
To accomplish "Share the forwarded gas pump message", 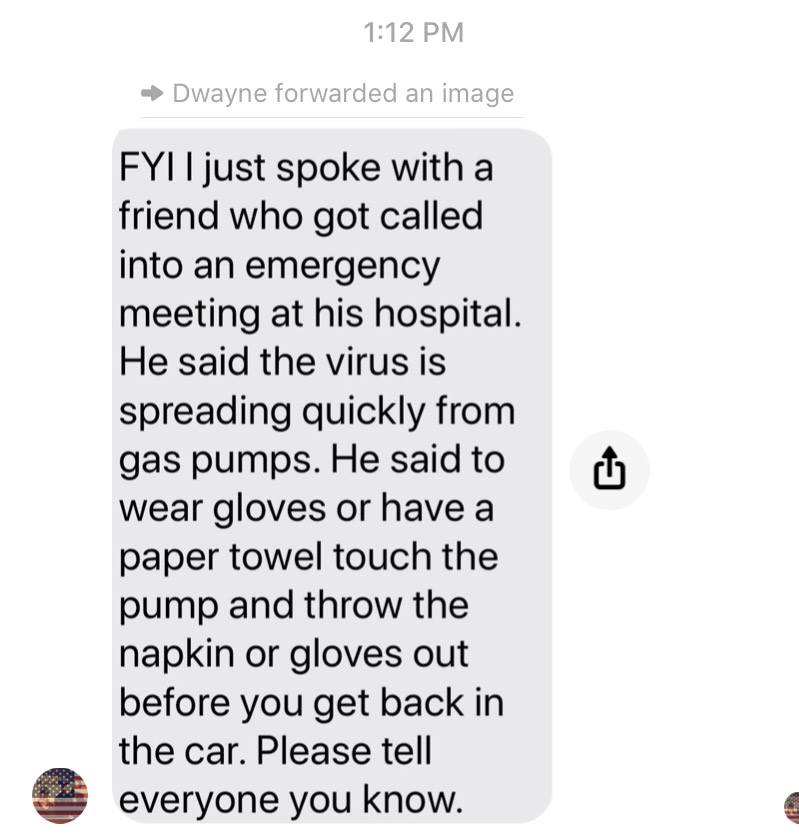I will tap(609, 470).
